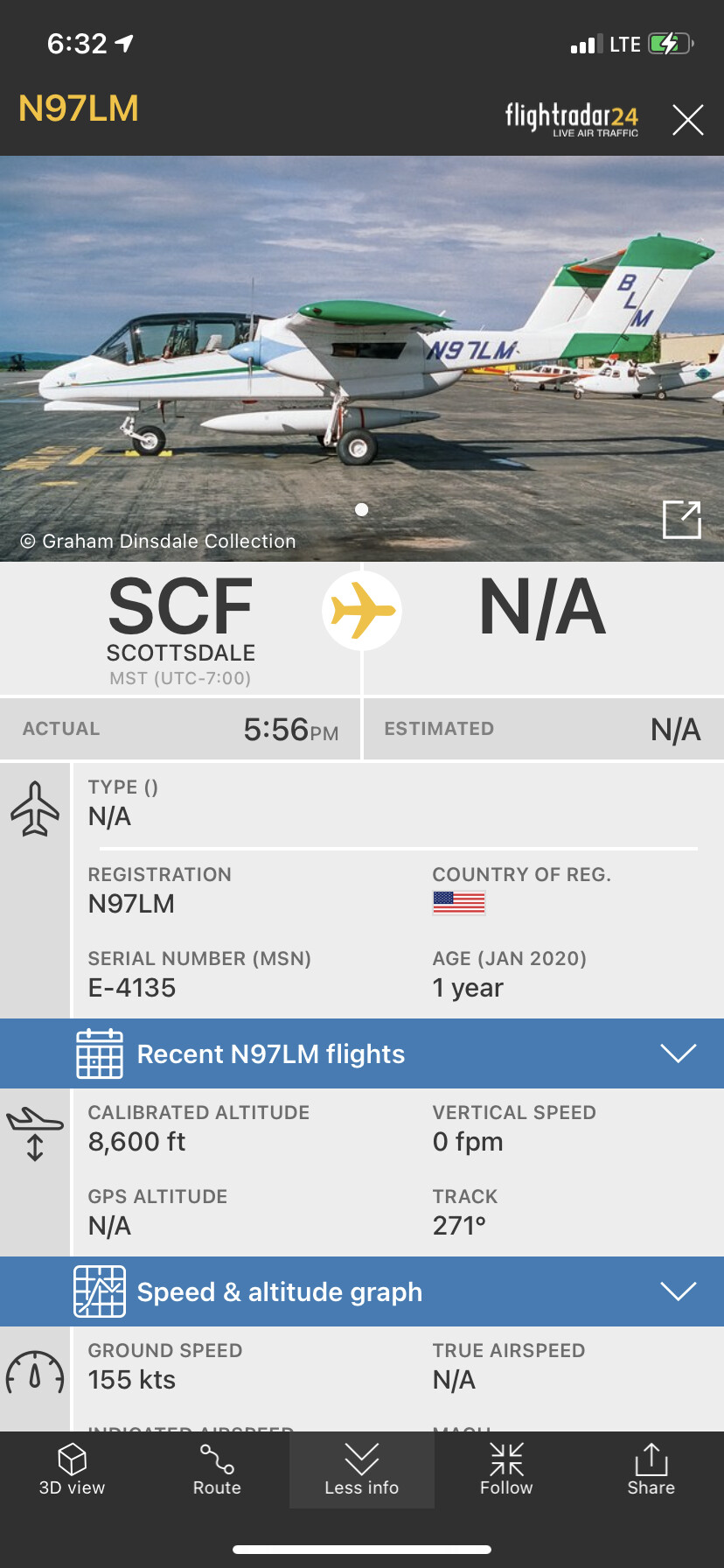Collapse details with Less info

point(361,1470)
